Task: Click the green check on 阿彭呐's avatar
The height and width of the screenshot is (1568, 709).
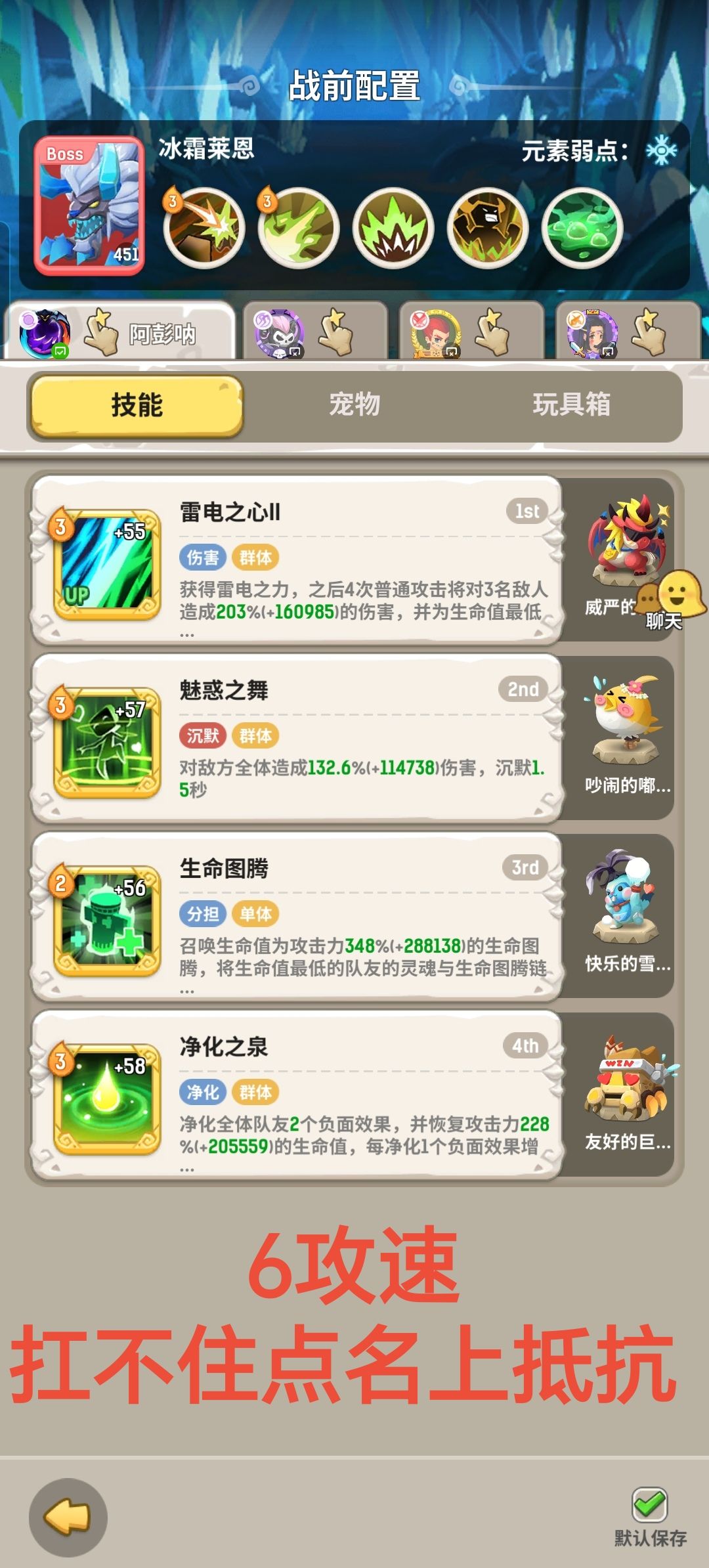Action: tap(60, 352)
